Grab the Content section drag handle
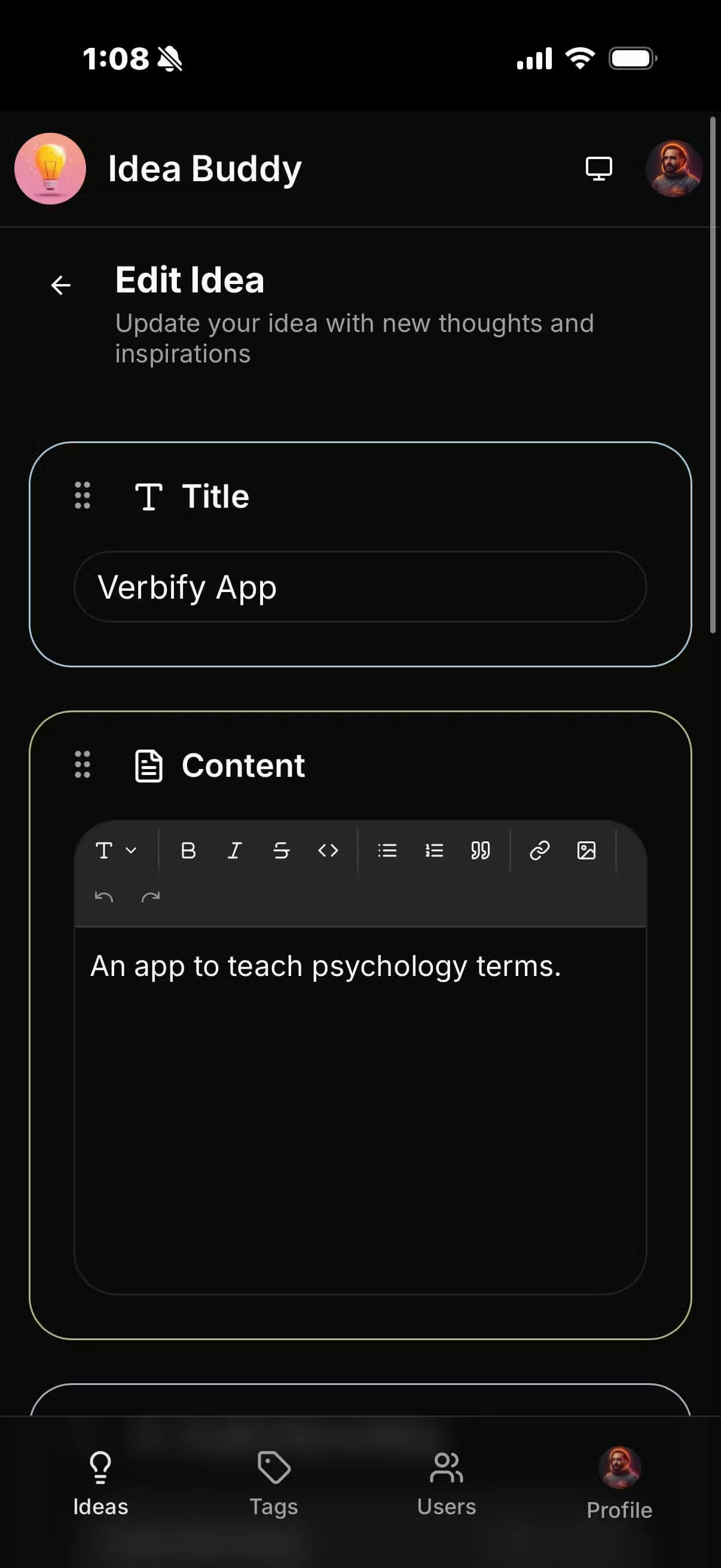721x1568 pixels. click(x=82, y=765)
